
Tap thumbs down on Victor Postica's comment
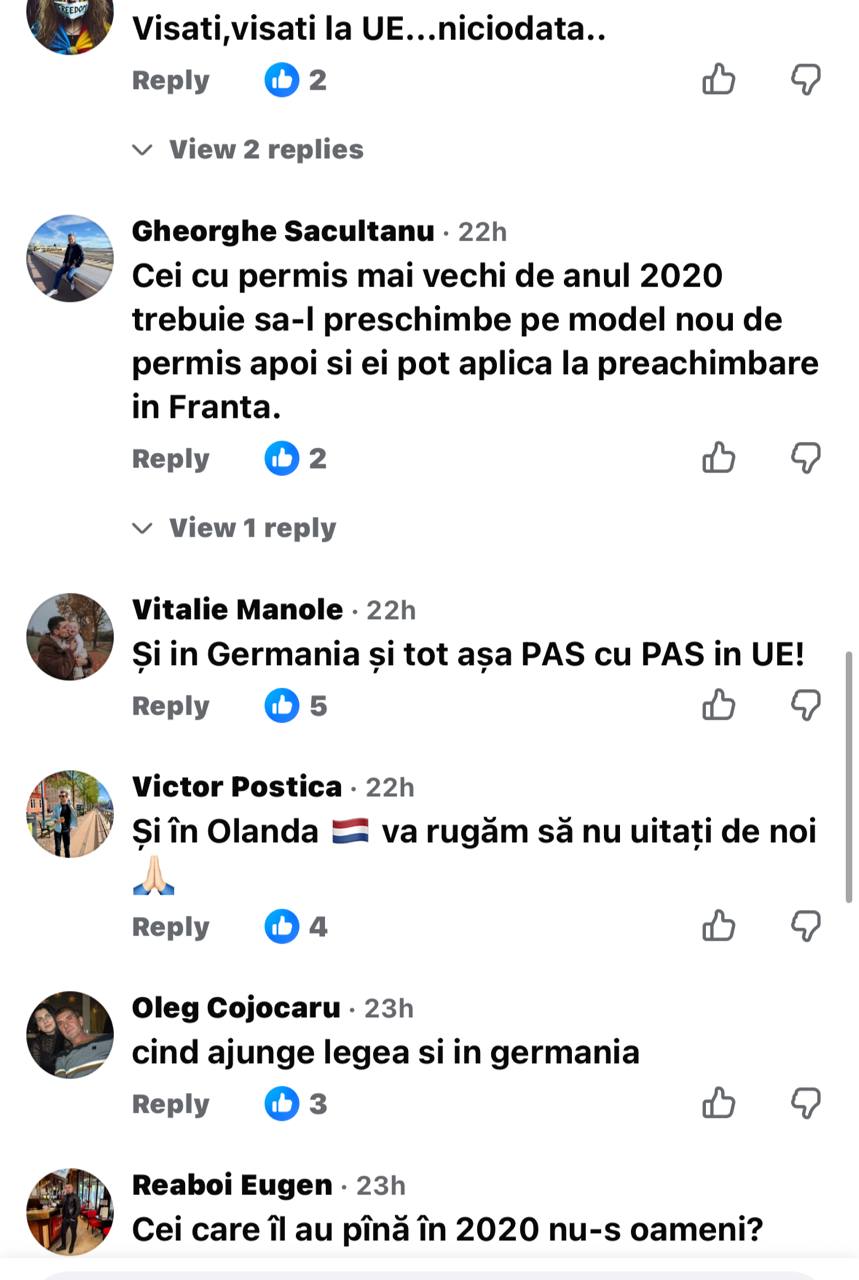point(806,927)
